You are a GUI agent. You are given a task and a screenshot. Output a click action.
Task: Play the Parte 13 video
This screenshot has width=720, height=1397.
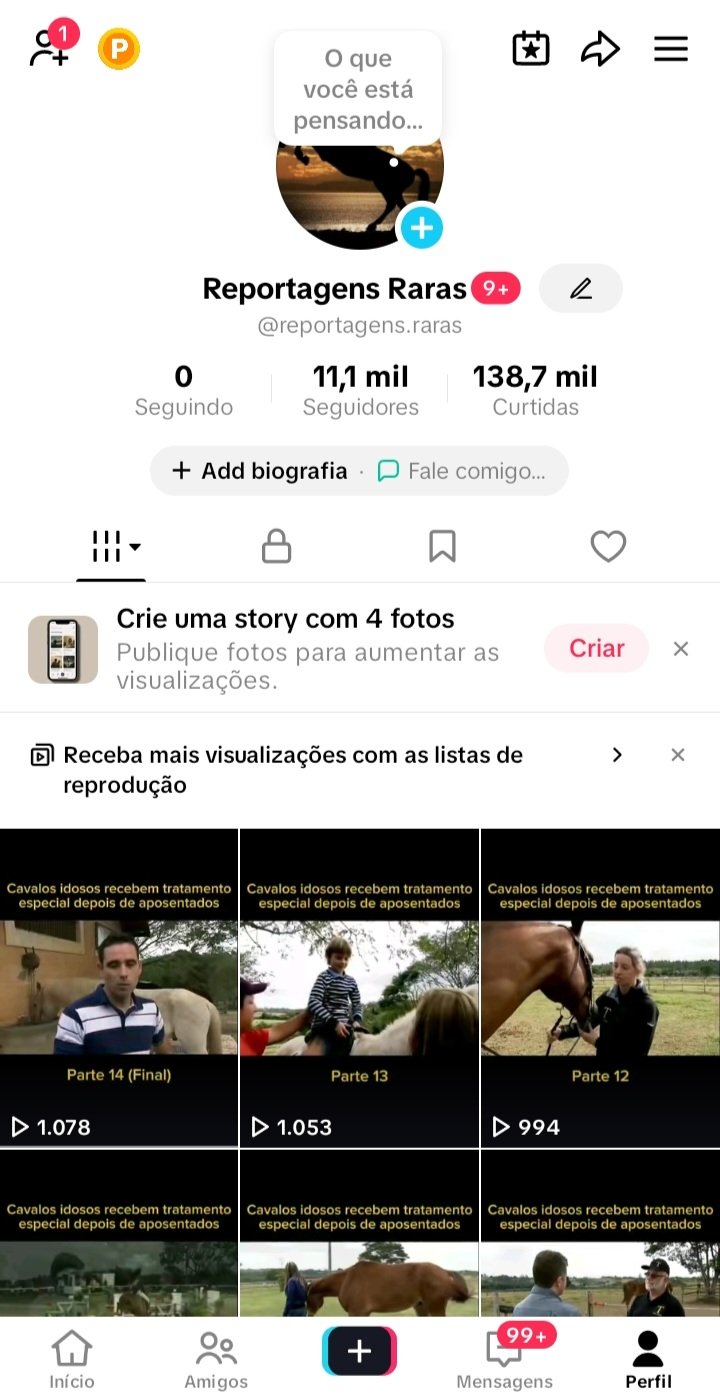[359, 988]
